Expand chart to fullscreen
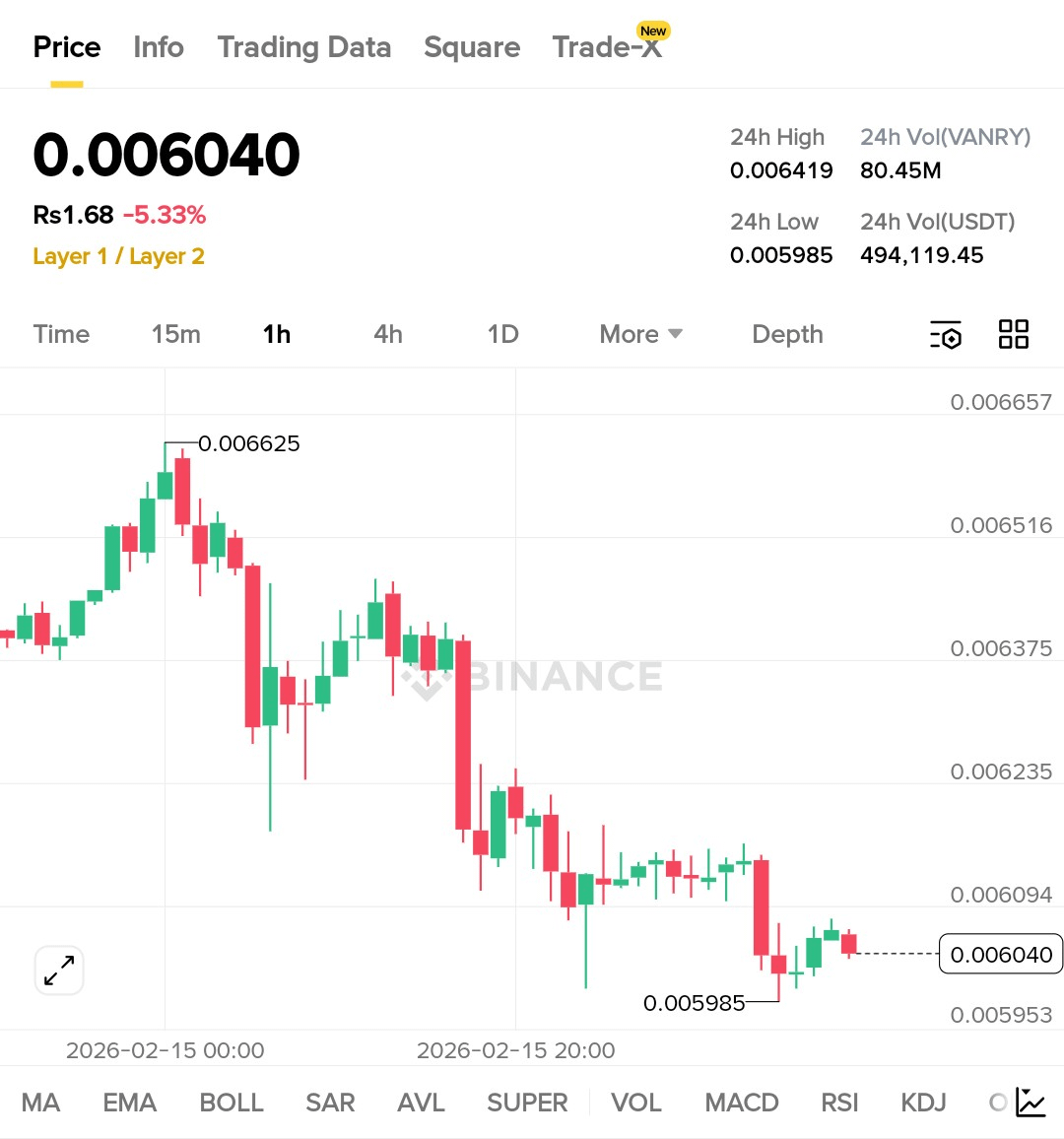1064x1139 pixels. tap(59, 971)
